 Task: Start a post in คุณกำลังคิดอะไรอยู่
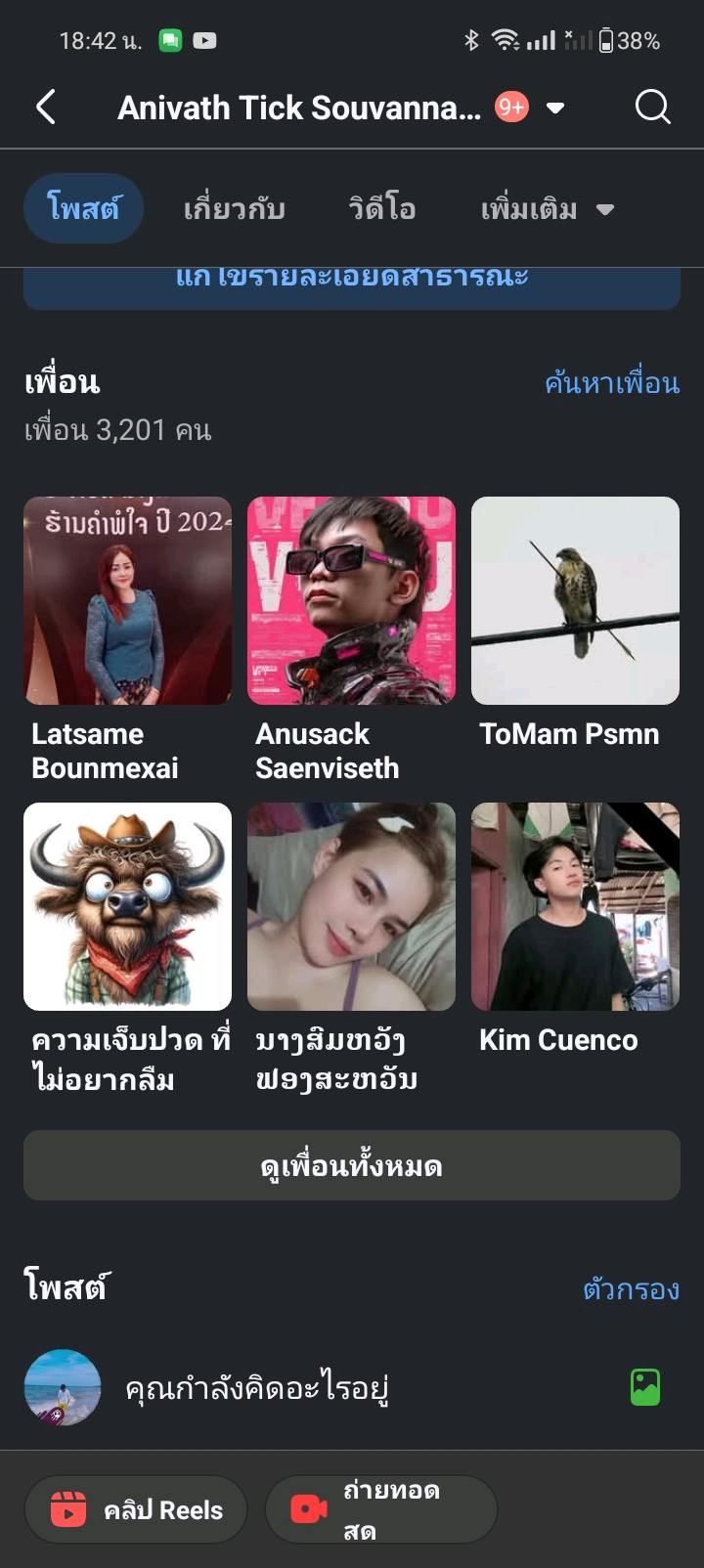[258, 1387]
